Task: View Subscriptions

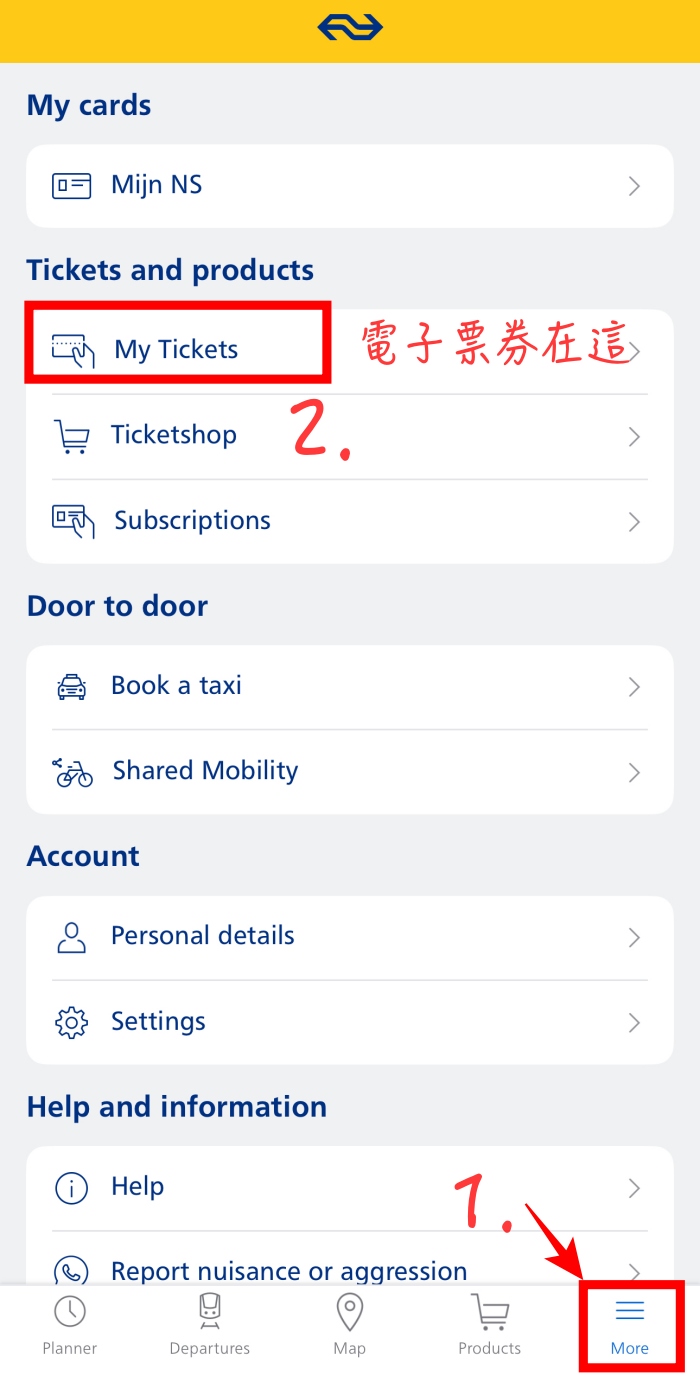Action: 349,521
